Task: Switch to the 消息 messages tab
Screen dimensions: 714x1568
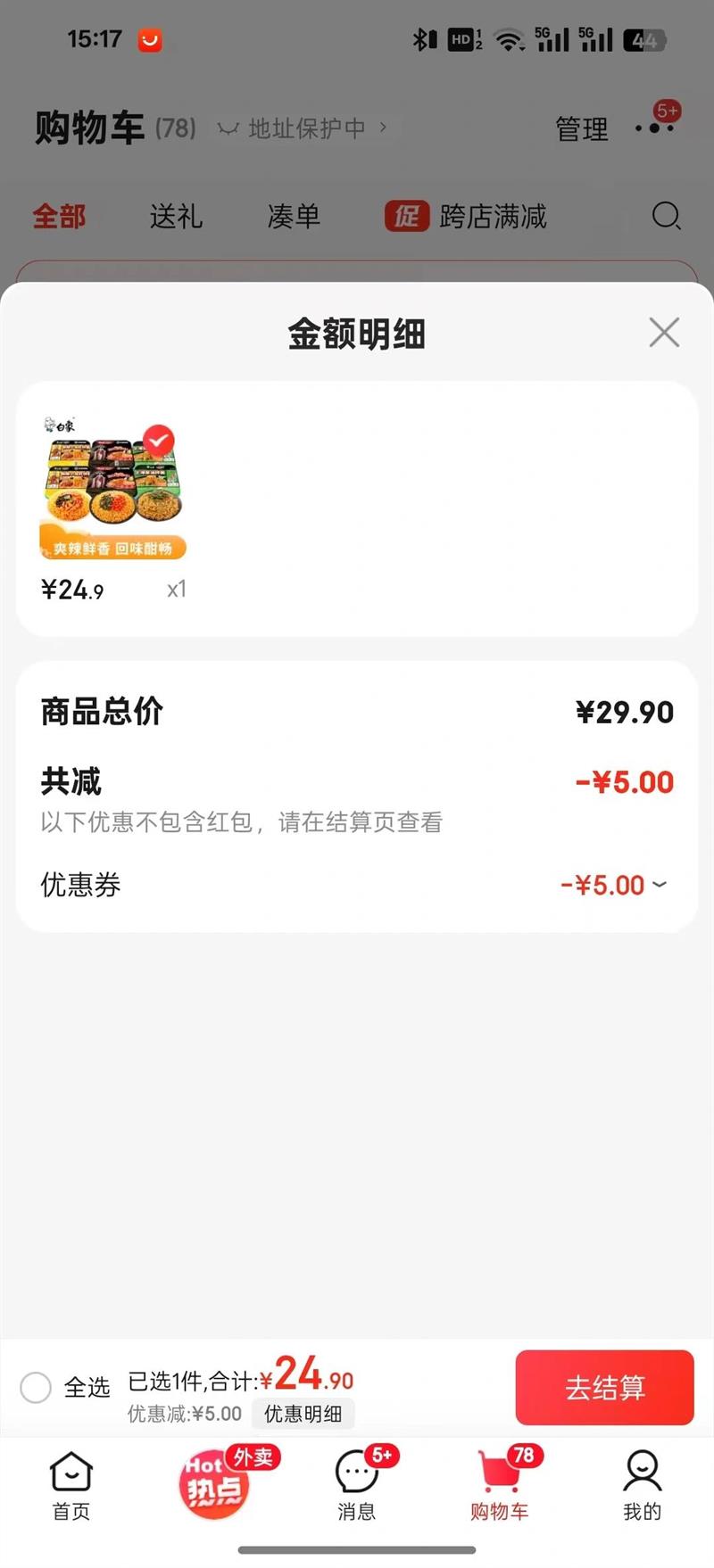Action: coord(357,1485)
